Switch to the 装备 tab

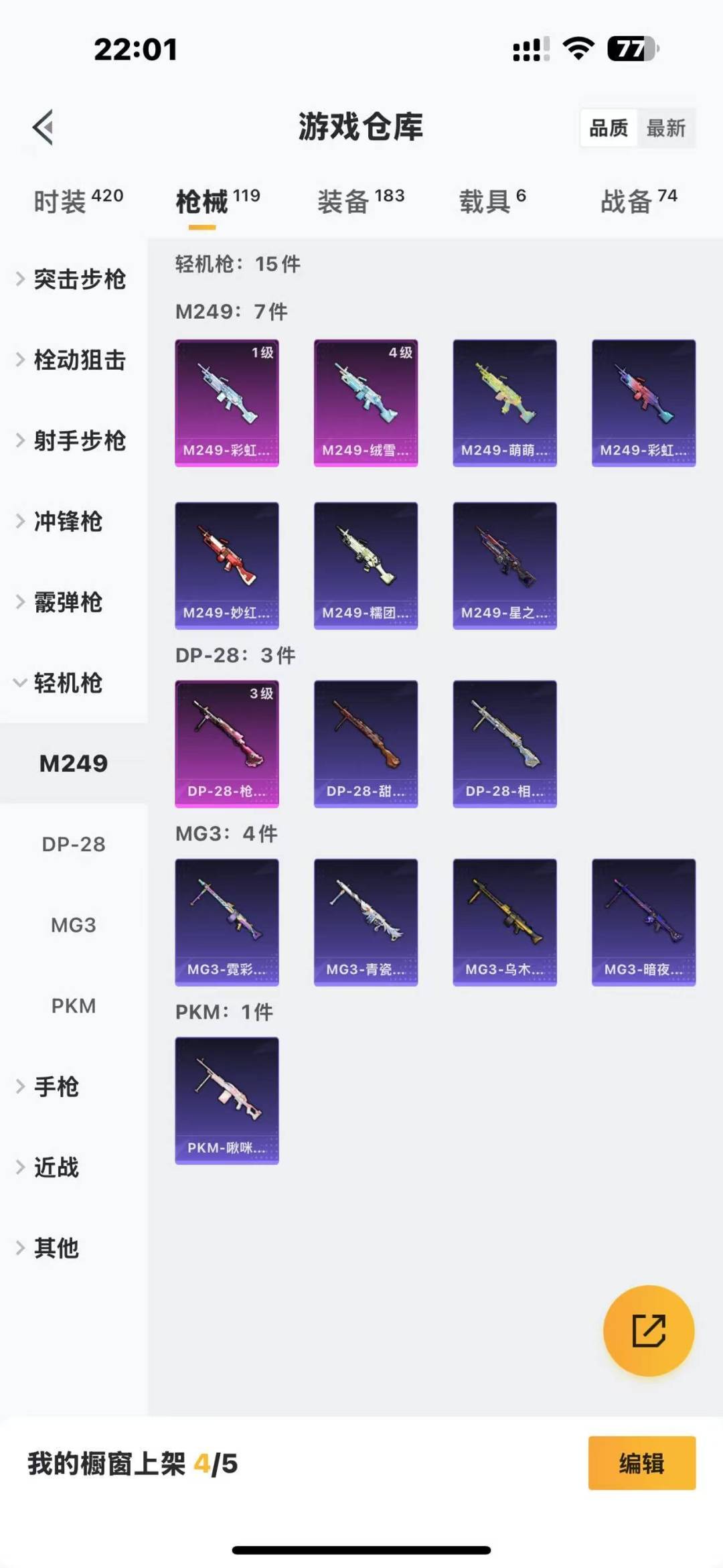[361, 200]
